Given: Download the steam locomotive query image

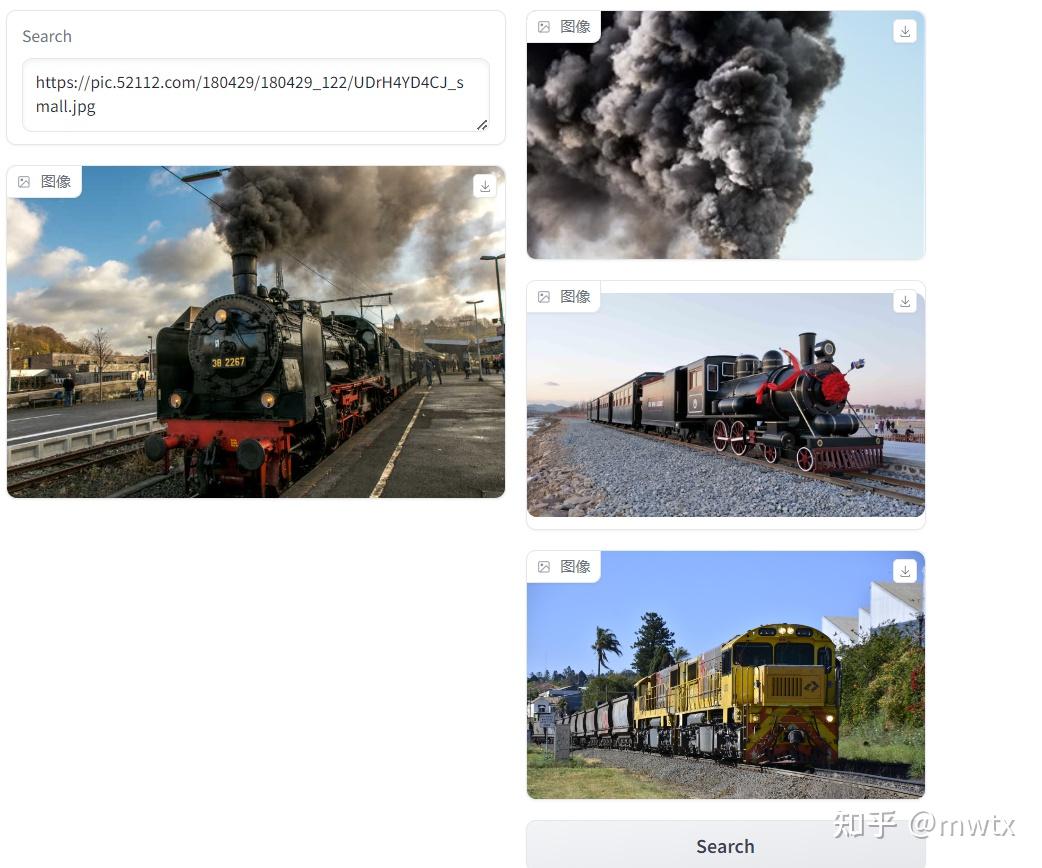Looking at the screenshot, I should click(485, 186).
